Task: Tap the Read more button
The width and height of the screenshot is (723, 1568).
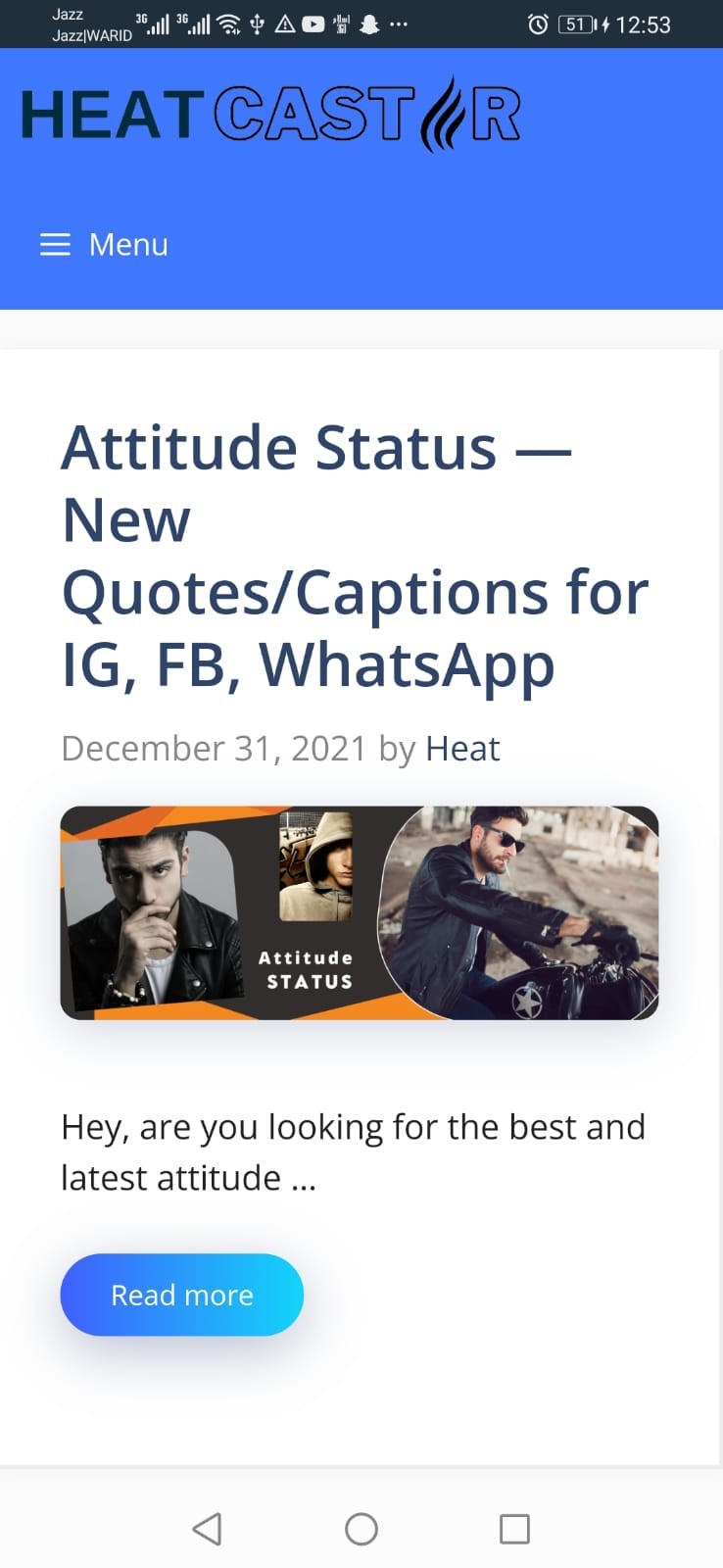Action: [x=182, y=1295]
